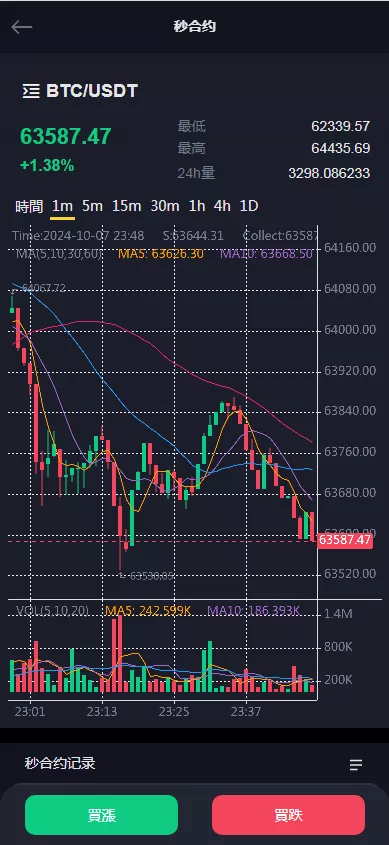Go back using the arrow icon

[22, 27]
